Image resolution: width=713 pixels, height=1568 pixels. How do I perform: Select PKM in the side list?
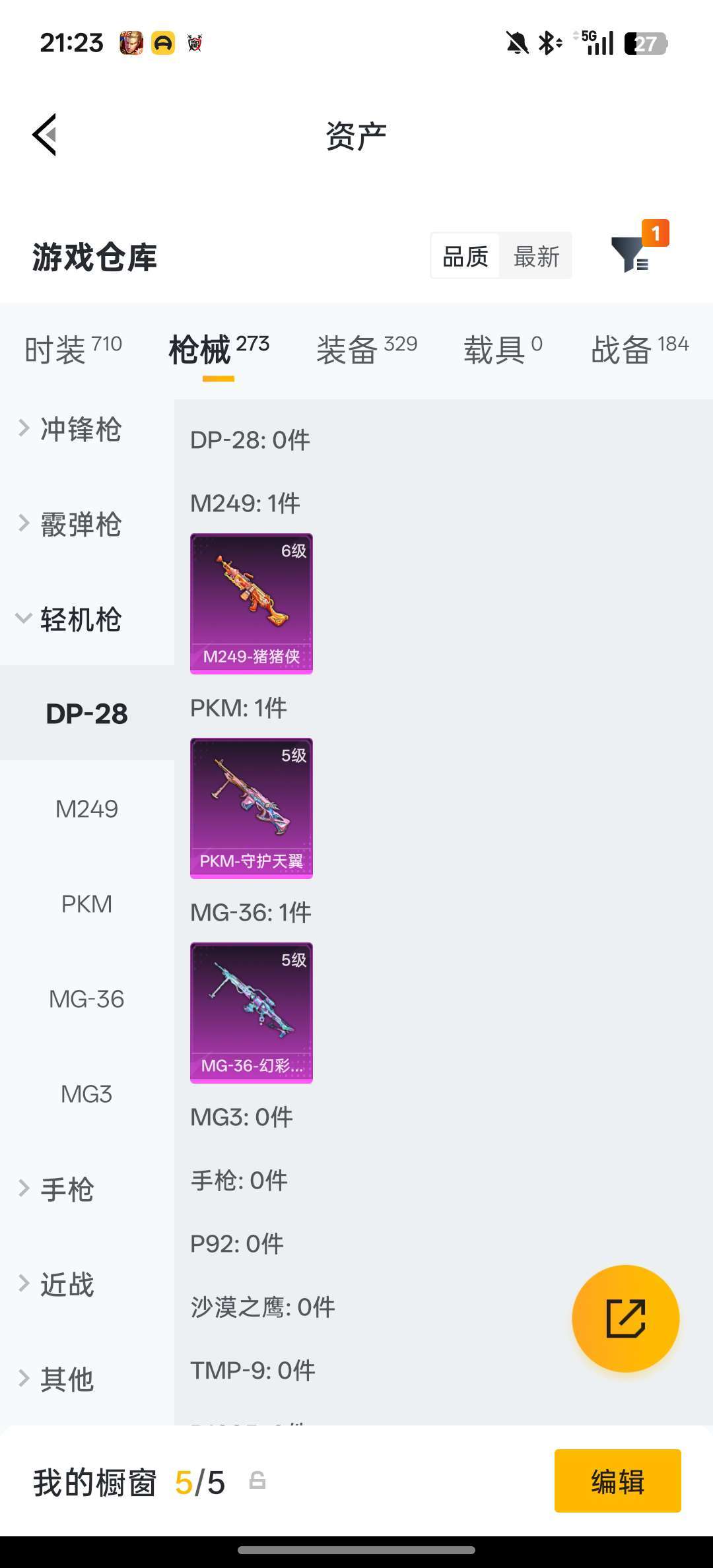(x=86, y=903)
